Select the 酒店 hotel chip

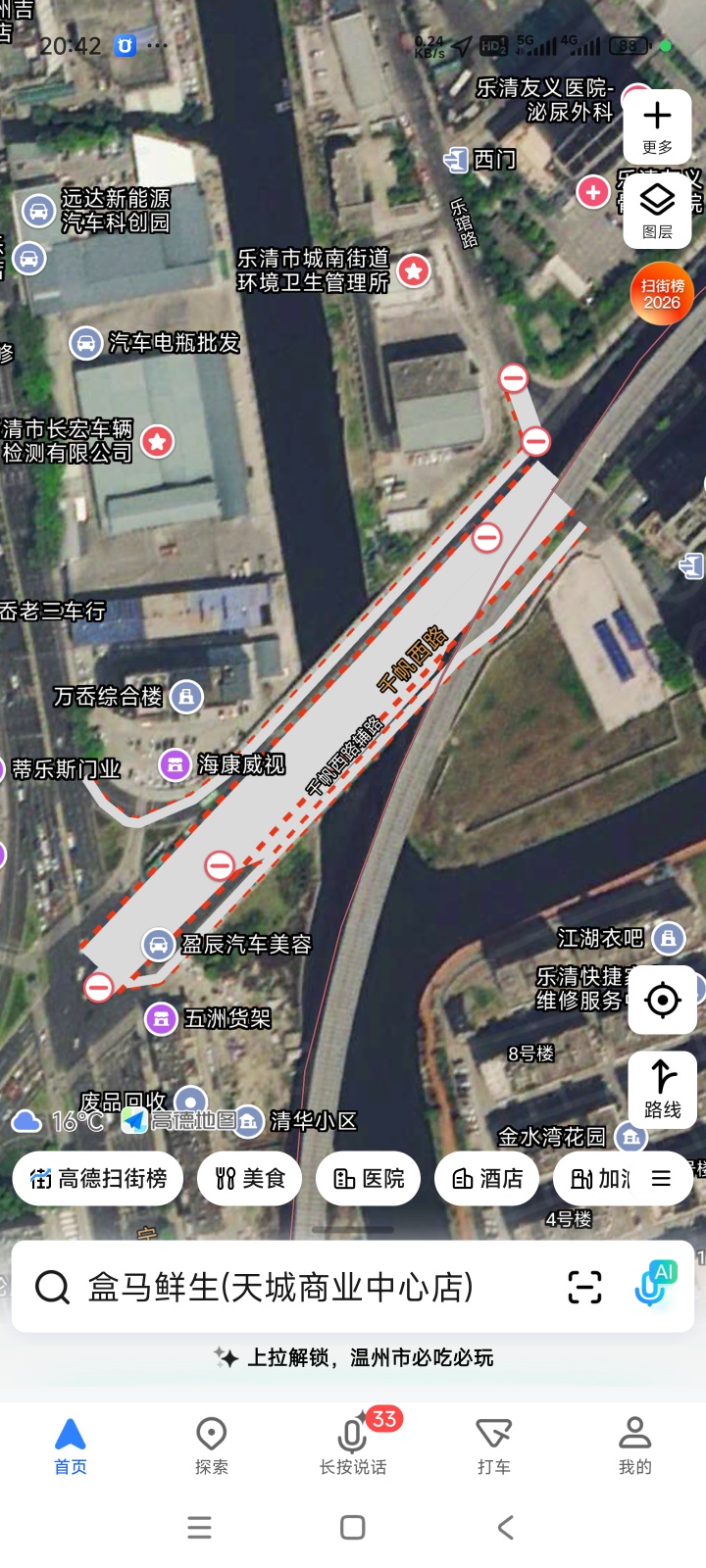point(487,1178)
